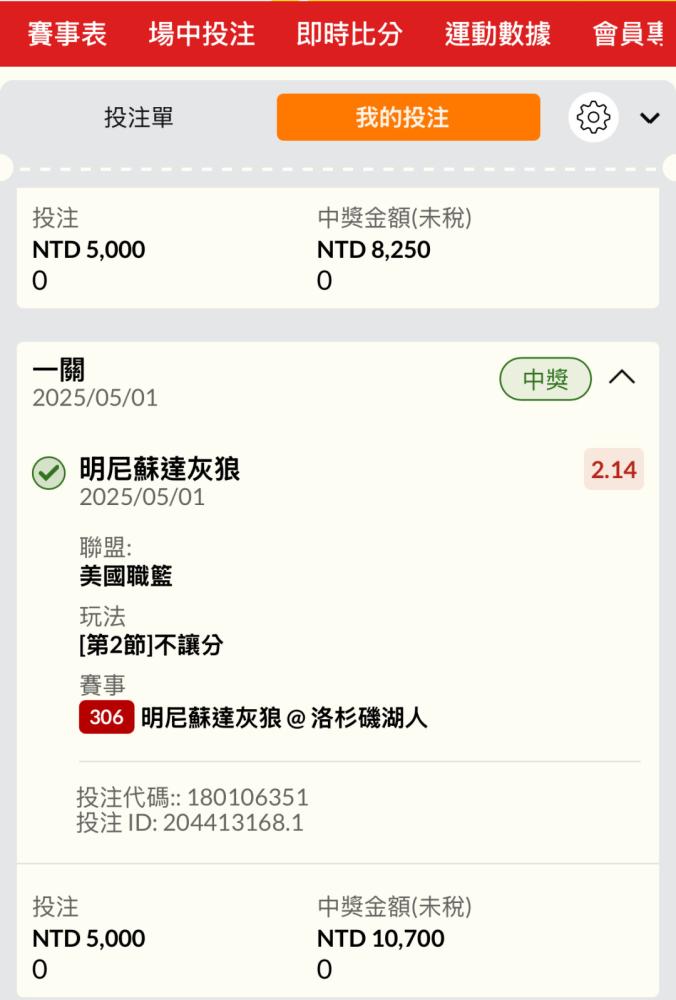Switch to 場中投注 tab
The height and width of the screenshot is (1000, 676).
click(x=202, y=34)
